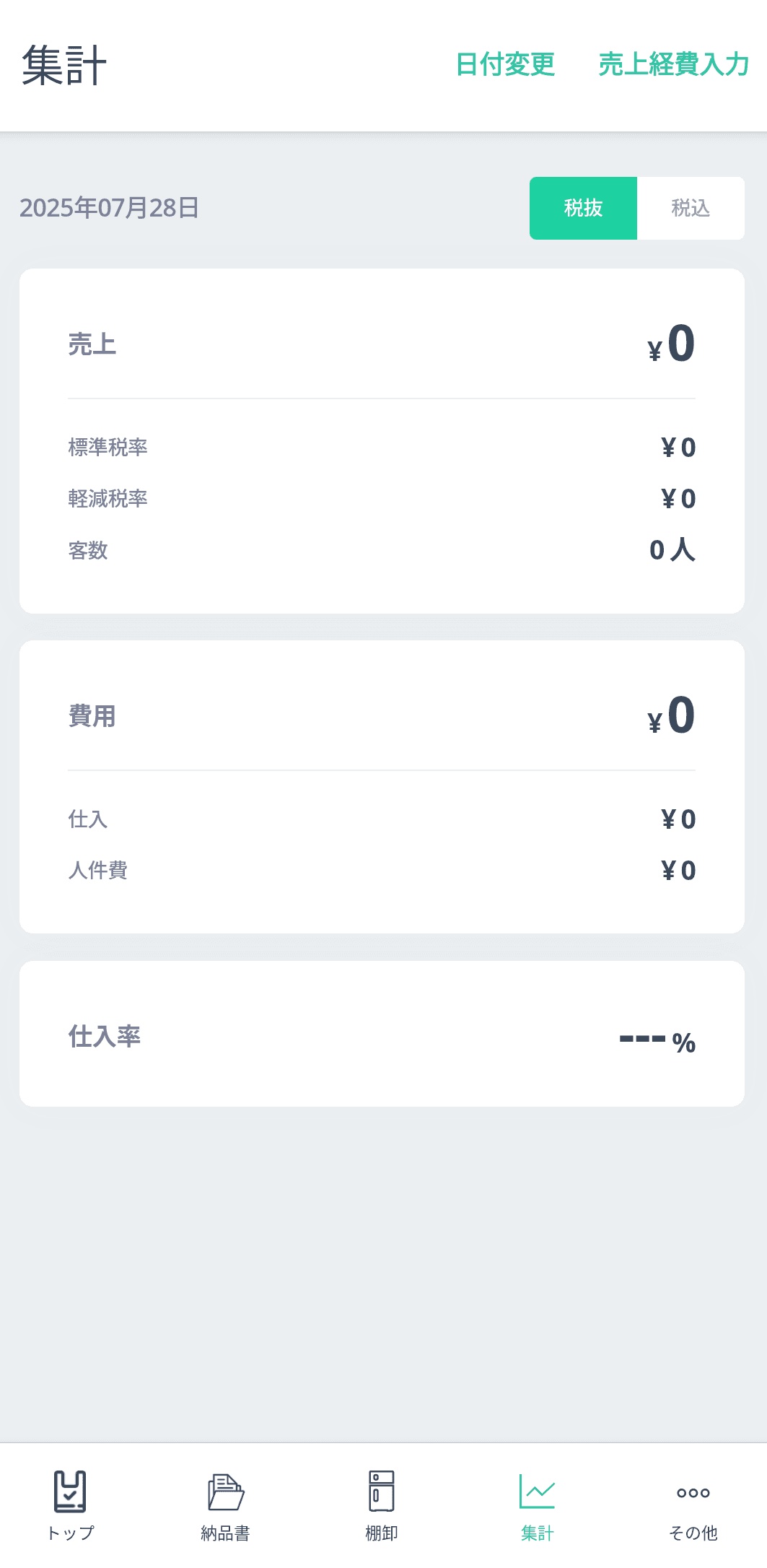Image resolution: width=767 pixels, height=1568 pixels.
Task: Select the 税抜 segment
Action: click(x=583, y=208)
